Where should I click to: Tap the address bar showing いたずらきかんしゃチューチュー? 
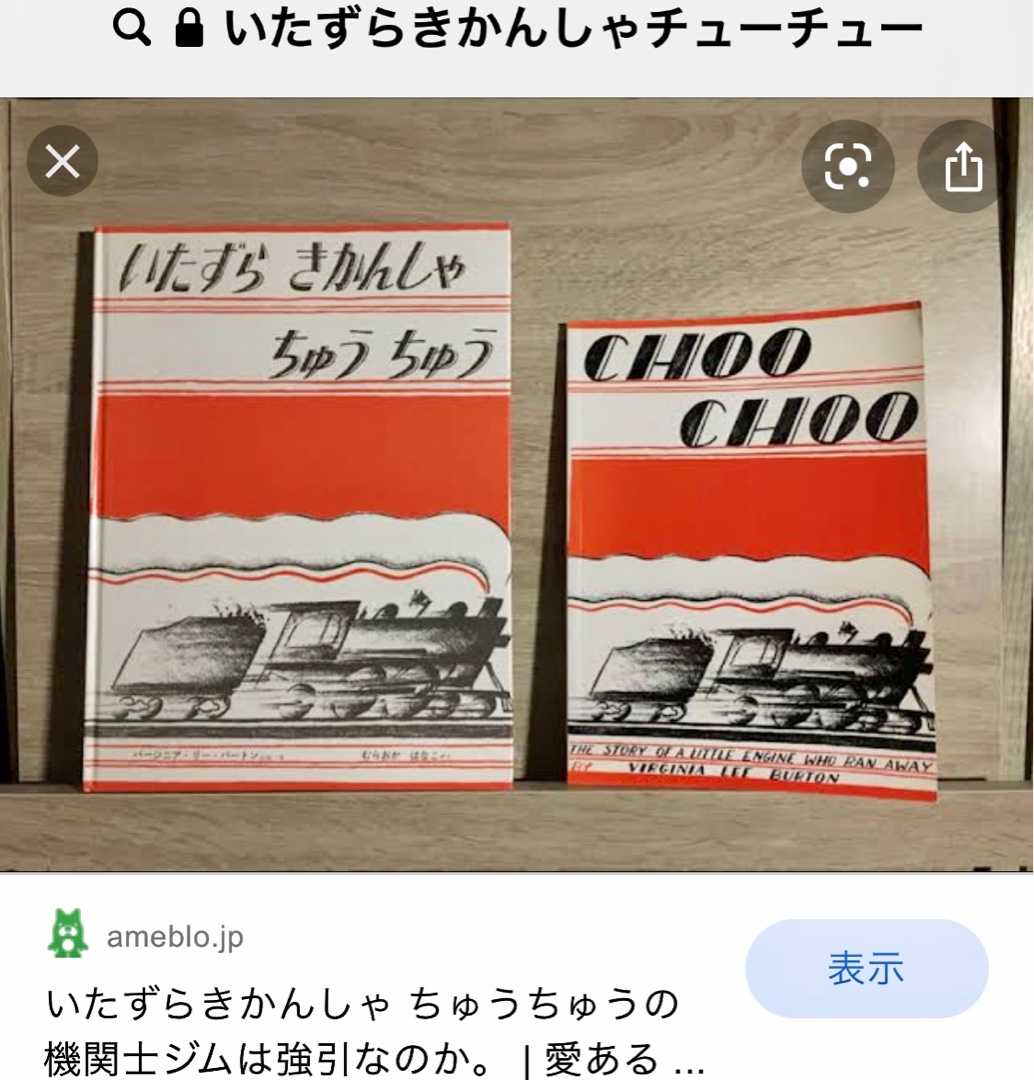coord(517,32)
